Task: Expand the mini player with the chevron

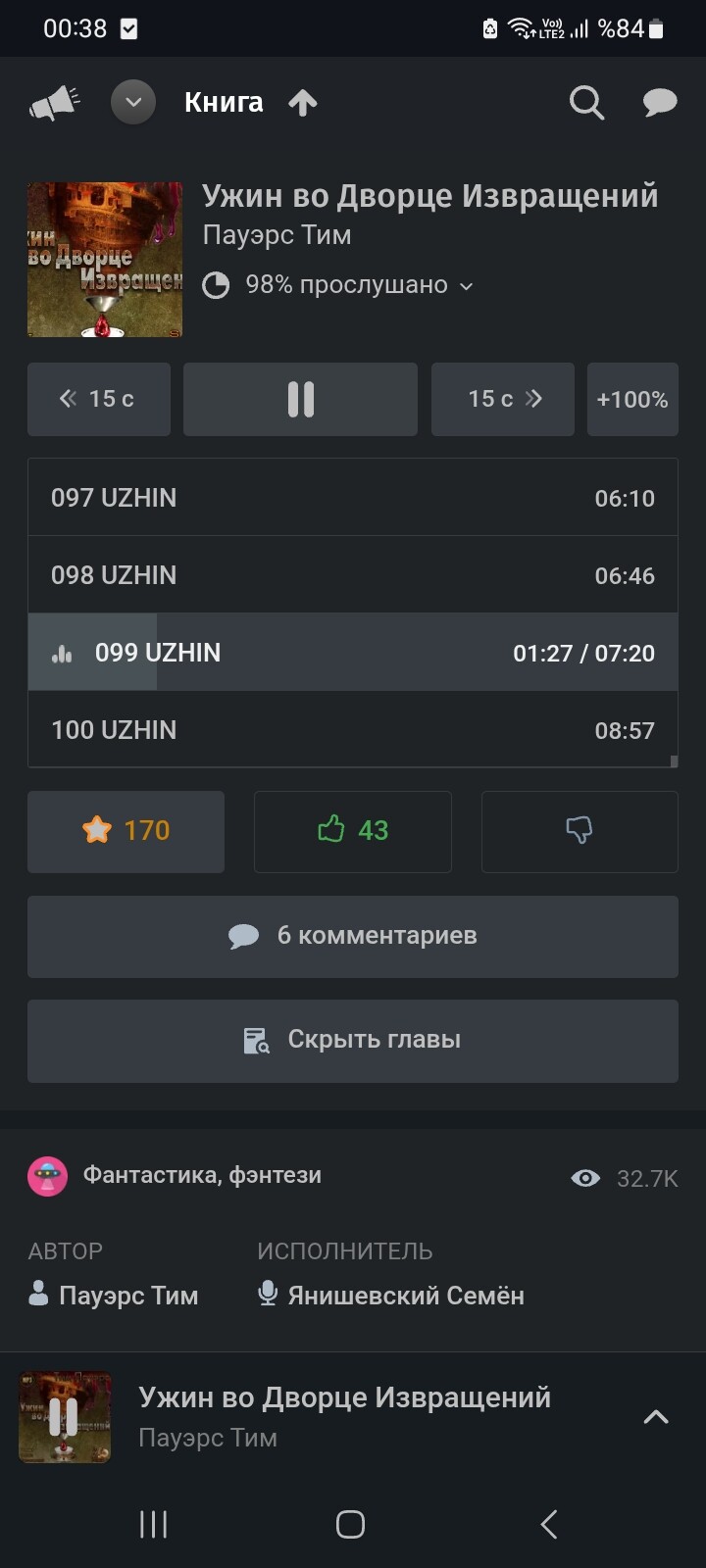Action: tap(655, 1417)
